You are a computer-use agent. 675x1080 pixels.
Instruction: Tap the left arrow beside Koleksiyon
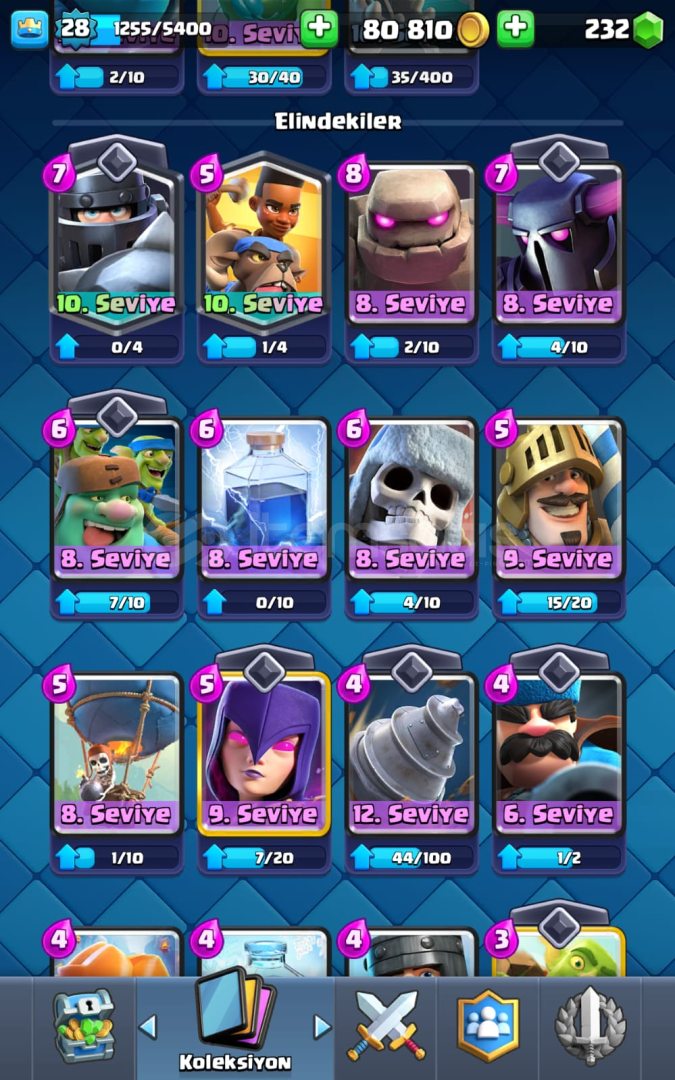pyautogui.click(x=148, y=1026)
